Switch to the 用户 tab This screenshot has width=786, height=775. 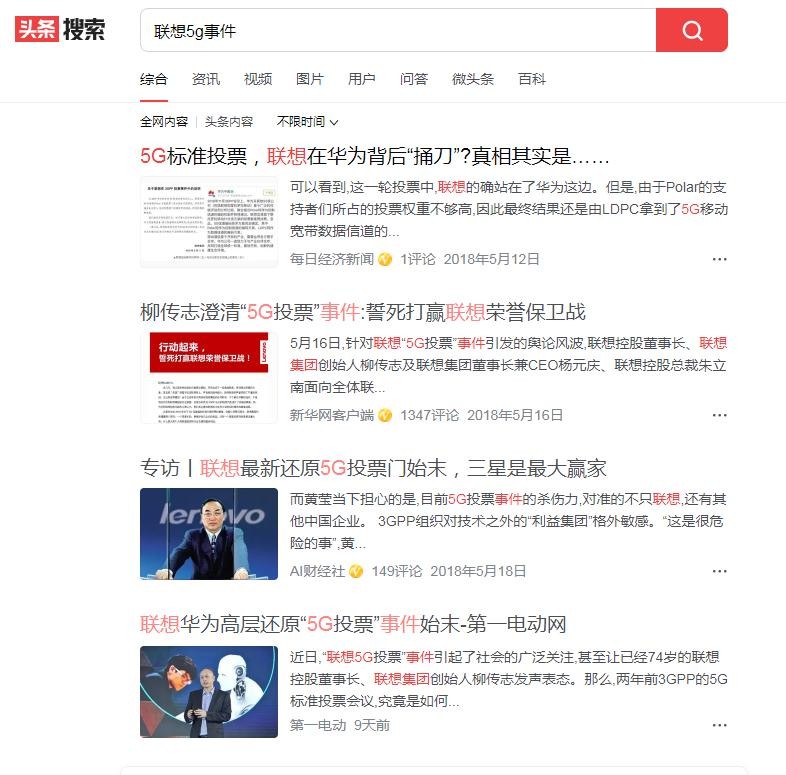click(362, 79)
